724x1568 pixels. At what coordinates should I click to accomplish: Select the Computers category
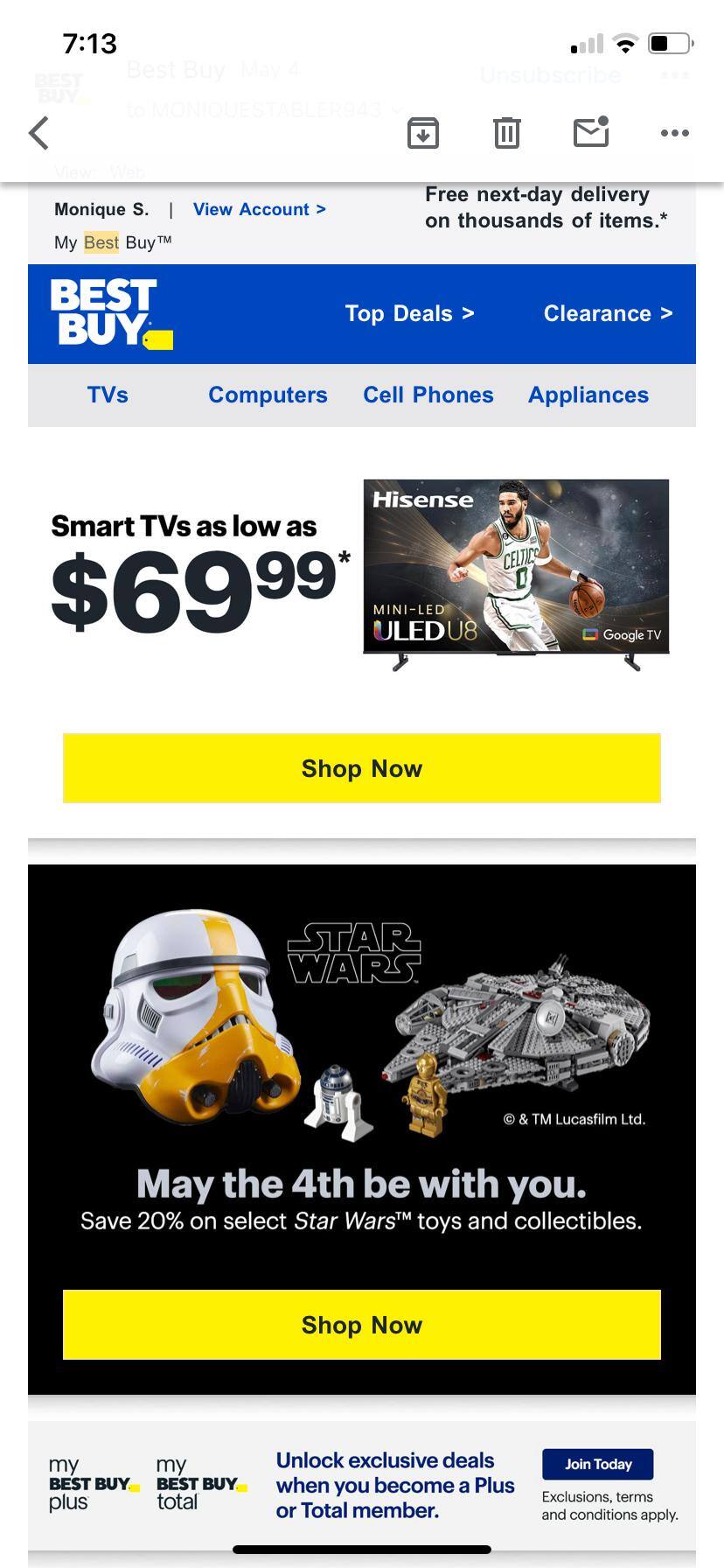click(x=268, y=395)
